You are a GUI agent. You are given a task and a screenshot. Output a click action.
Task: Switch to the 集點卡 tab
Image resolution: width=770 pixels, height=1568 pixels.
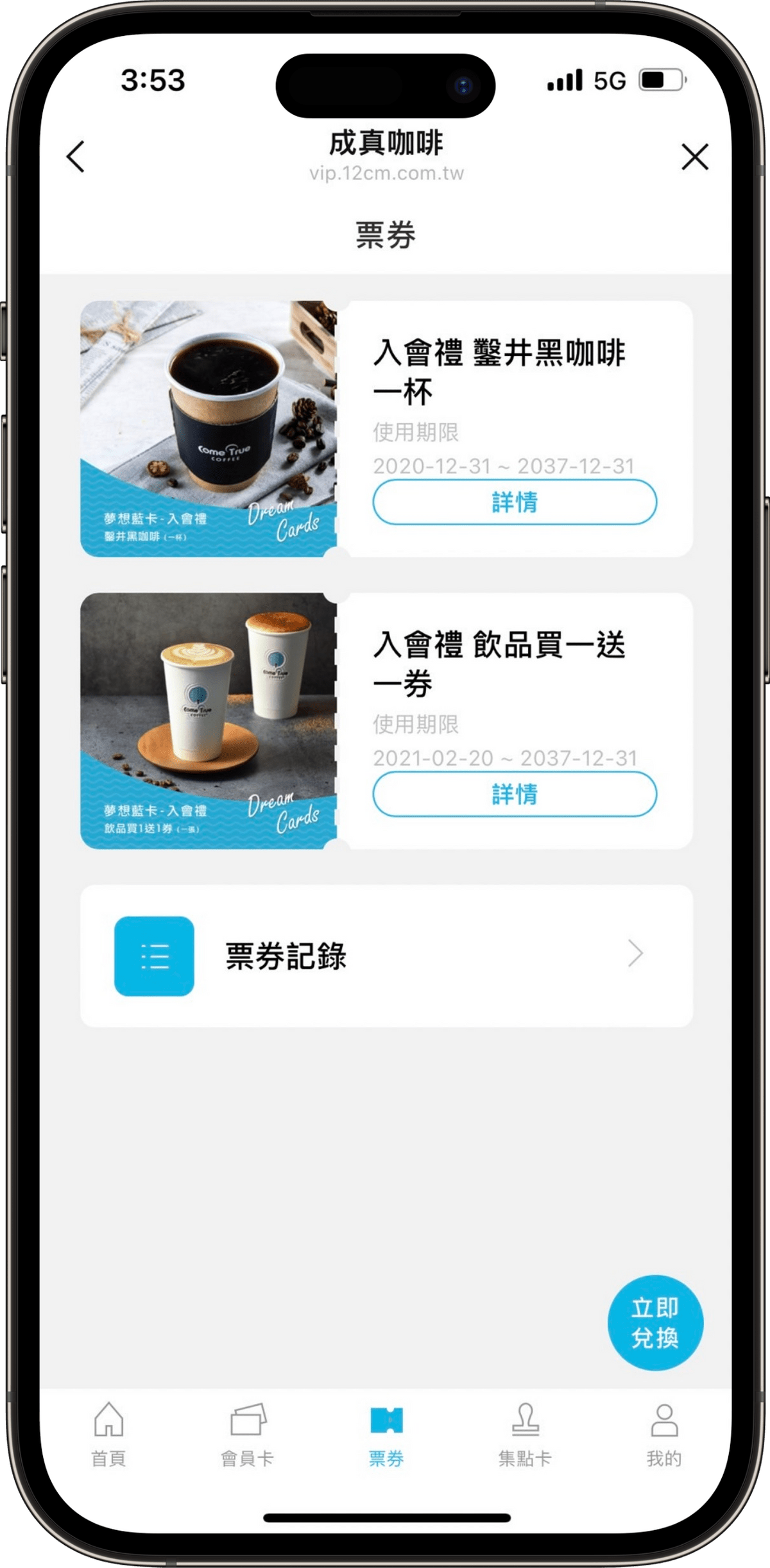pos(525,1437)
